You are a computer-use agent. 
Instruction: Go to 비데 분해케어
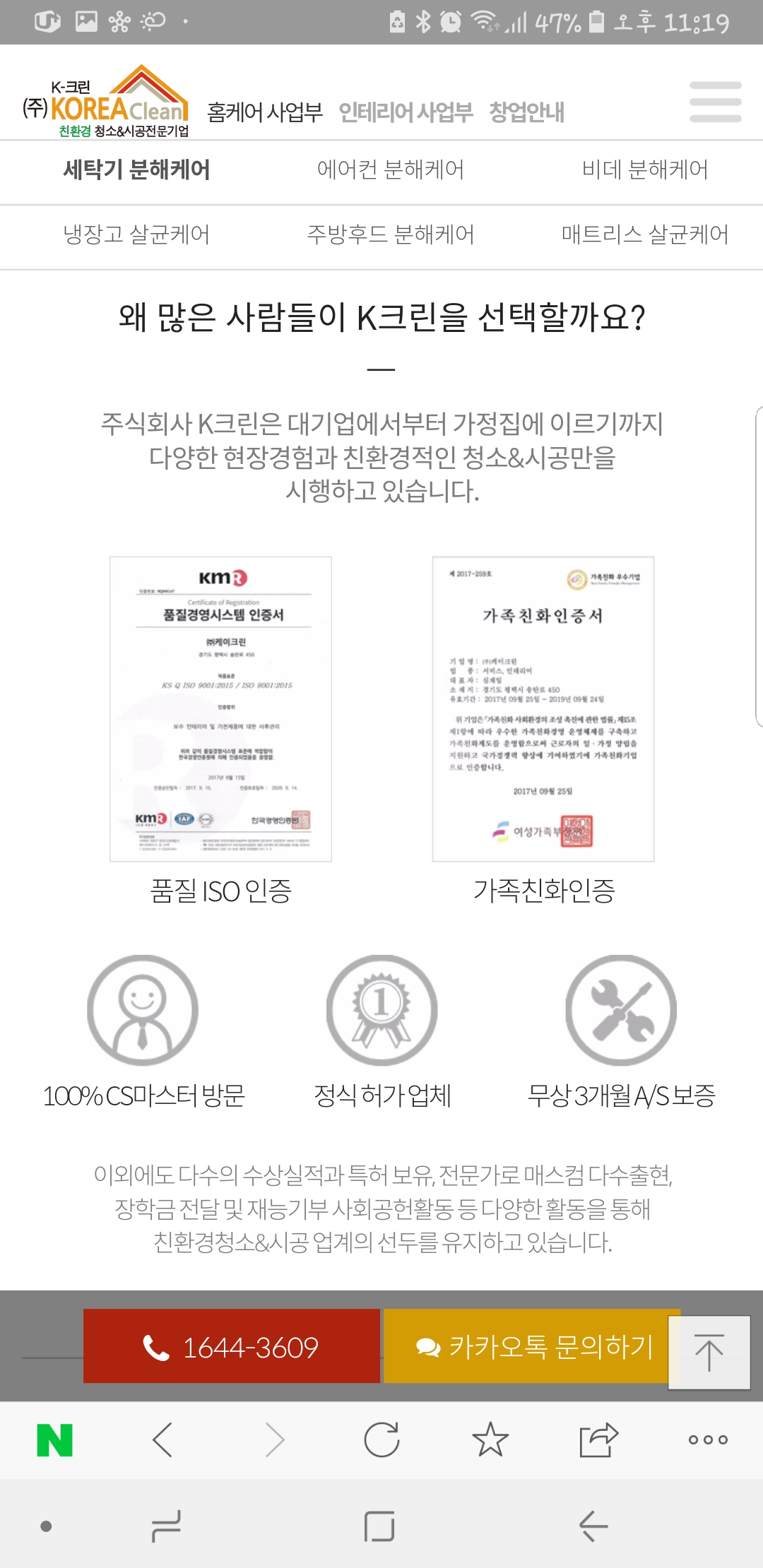click(x=644, y=170)
